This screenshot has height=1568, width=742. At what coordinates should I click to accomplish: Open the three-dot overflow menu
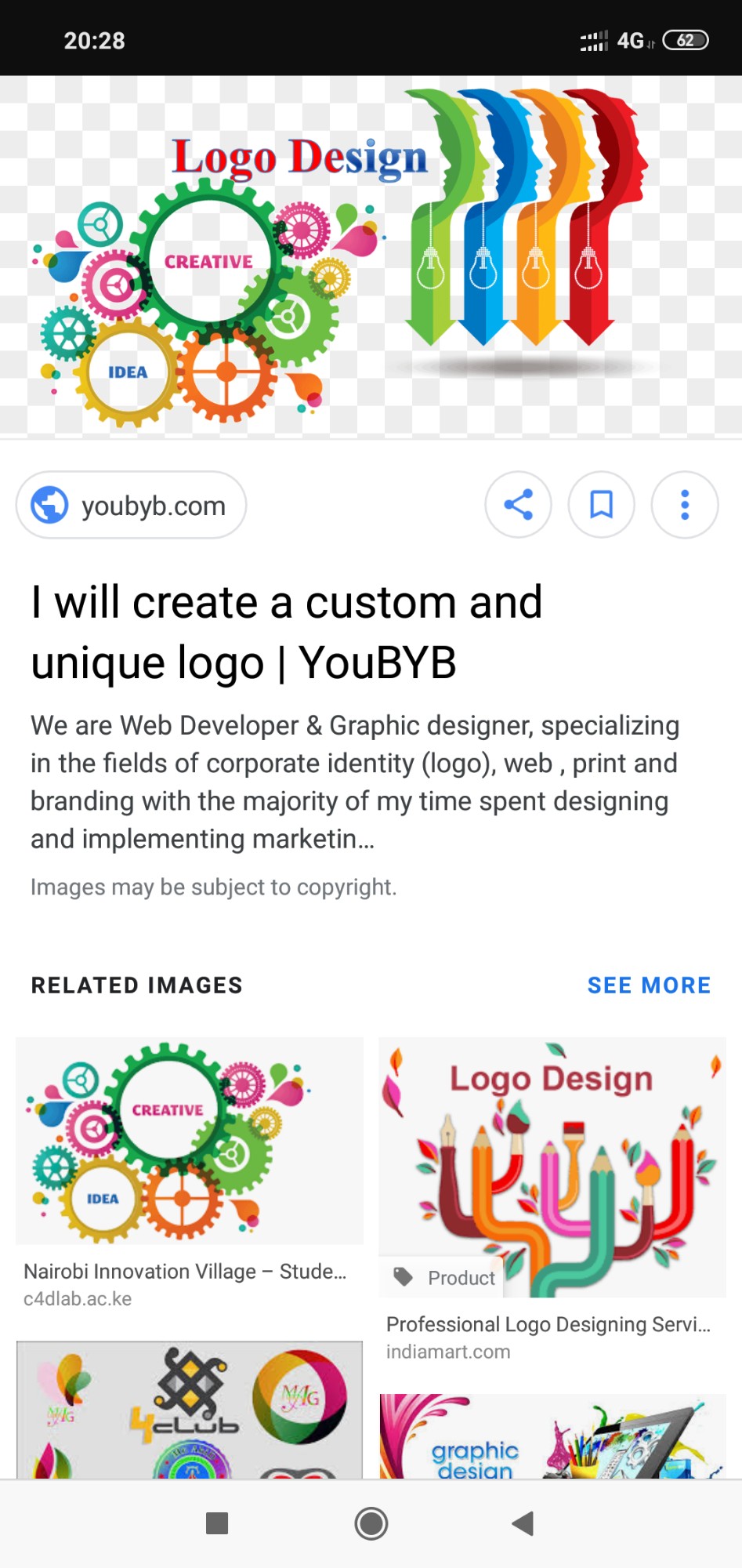(x=684, y=505)
